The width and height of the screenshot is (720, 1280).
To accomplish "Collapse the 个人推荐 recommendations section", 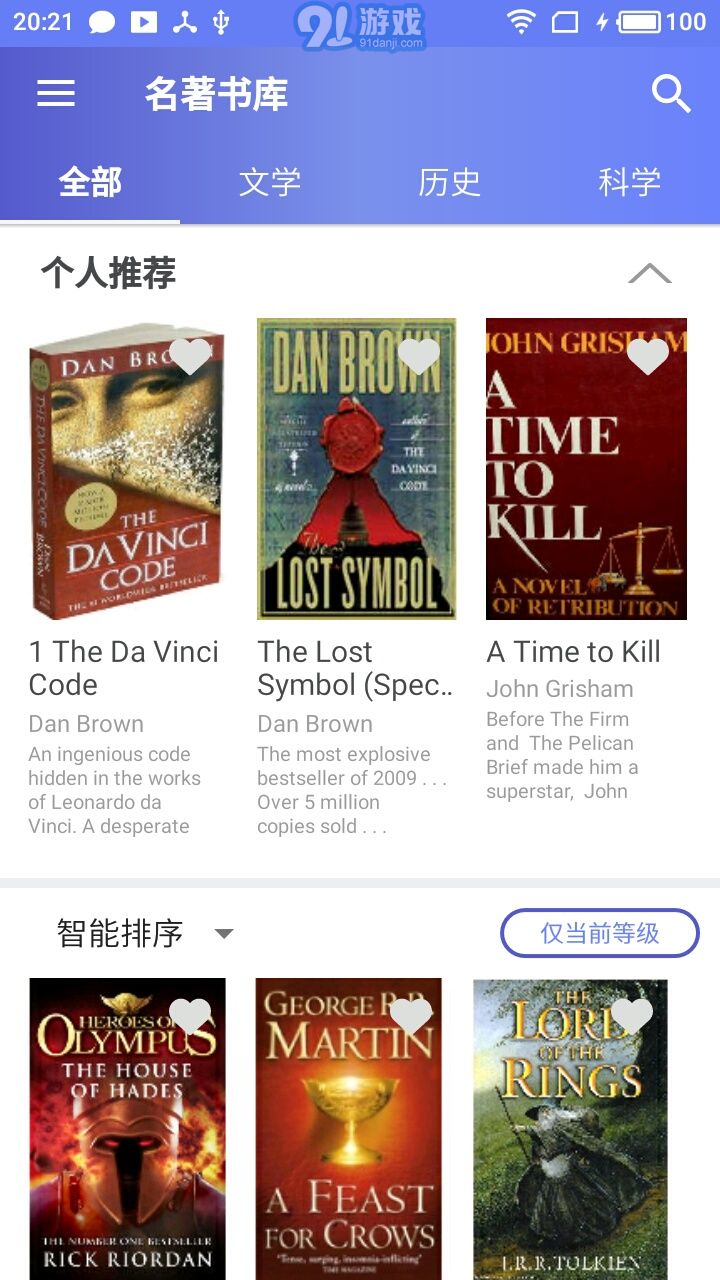I will [651, 272].
